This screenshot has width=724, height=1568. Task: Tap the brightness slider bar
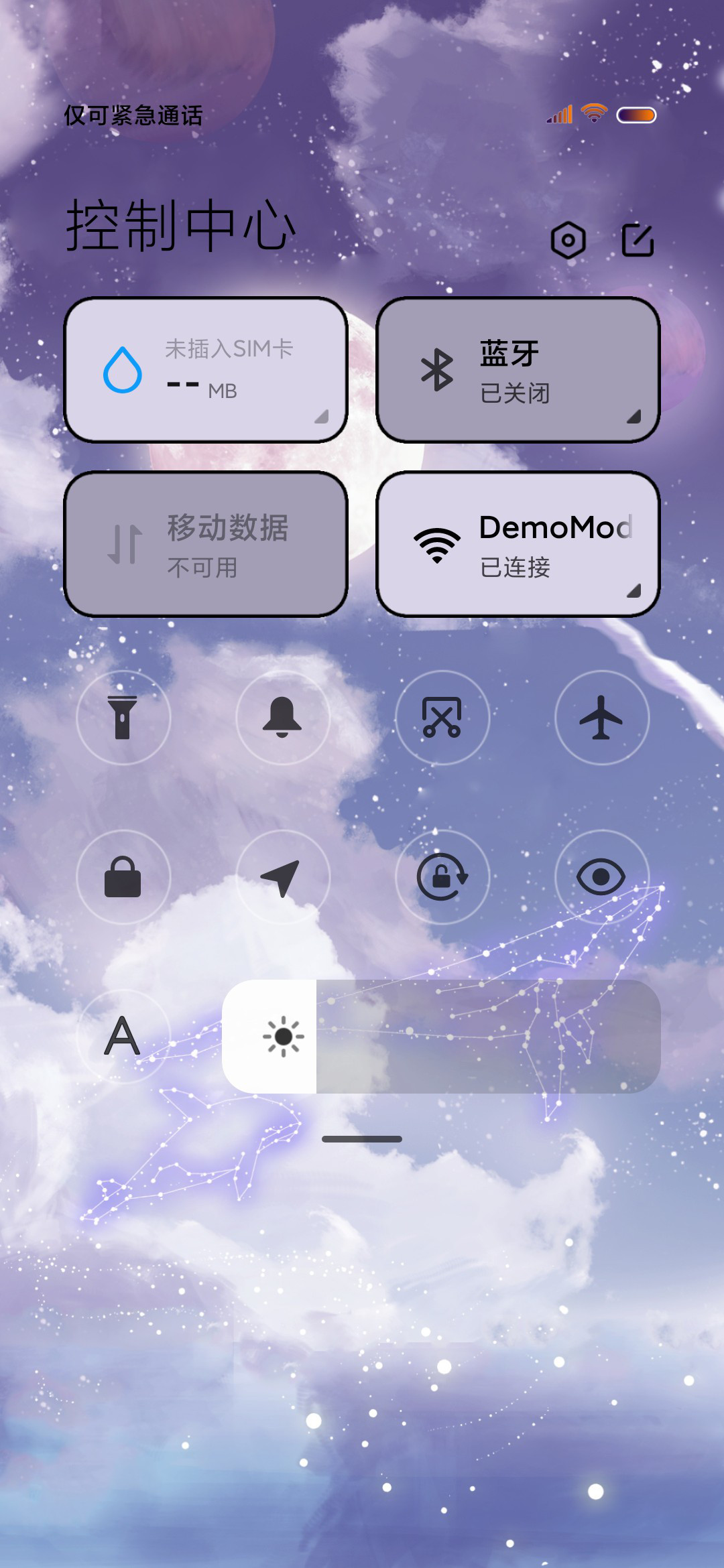coord(441,1037)
